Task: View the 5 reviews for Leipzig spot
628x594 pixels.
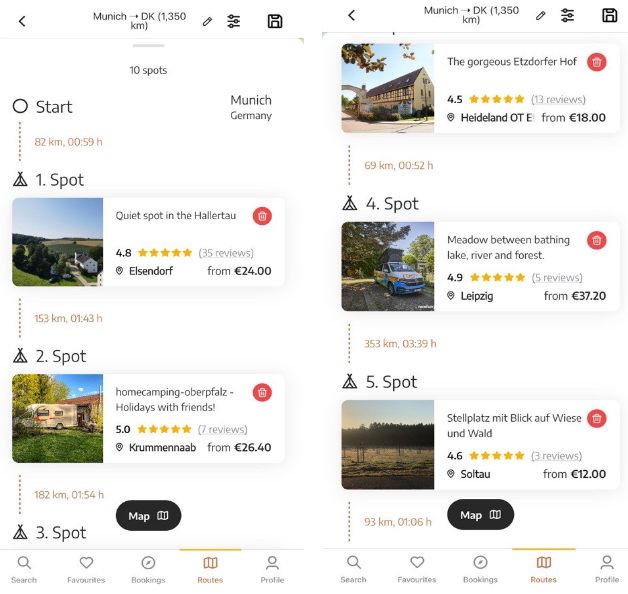Action: click(x=556, y=277)
